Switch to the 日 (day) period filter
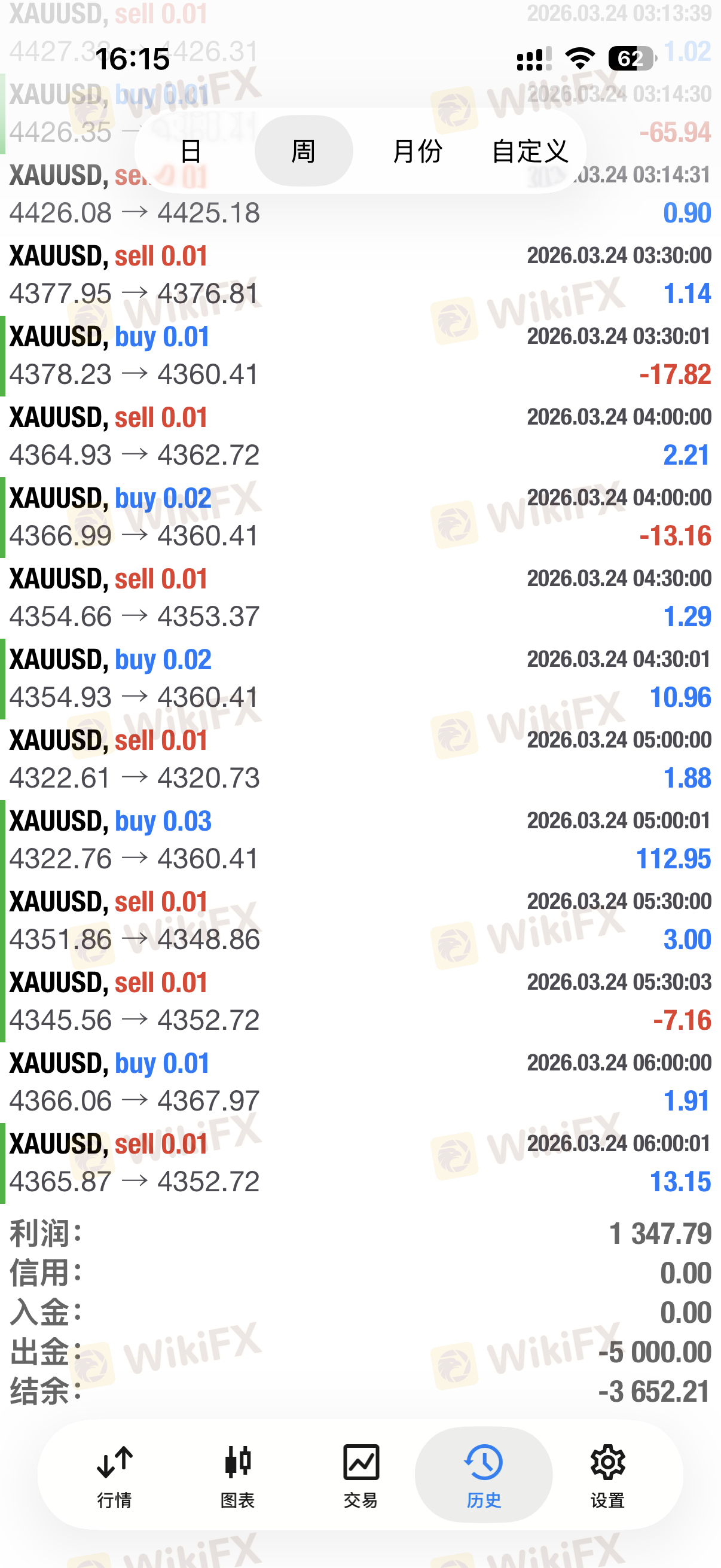The width and height of the screenshot is (721, 1568). click(191, 151)
